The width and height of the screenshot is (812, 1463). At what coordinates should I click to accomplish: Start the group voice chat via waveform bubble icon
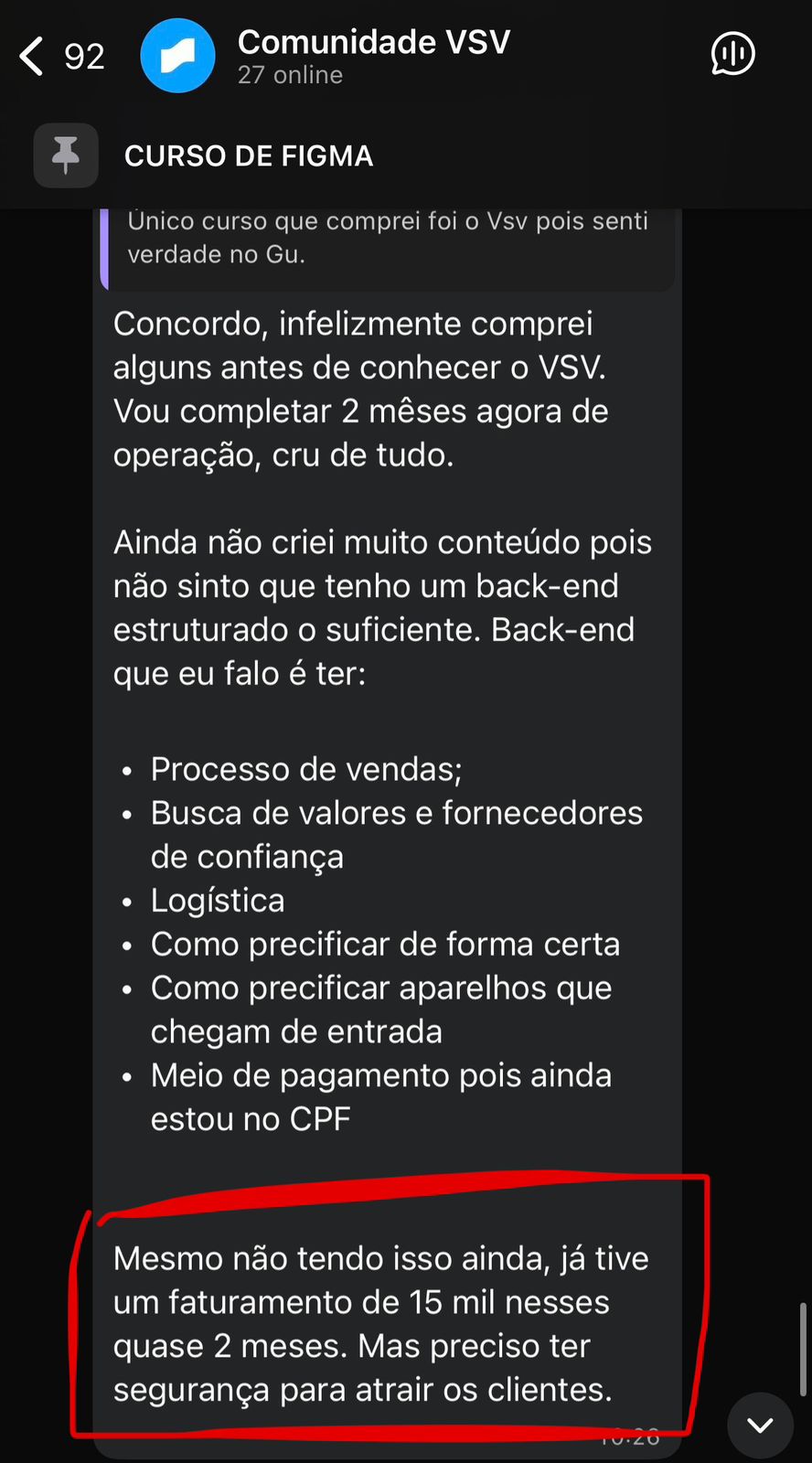(x=732, y=55)
